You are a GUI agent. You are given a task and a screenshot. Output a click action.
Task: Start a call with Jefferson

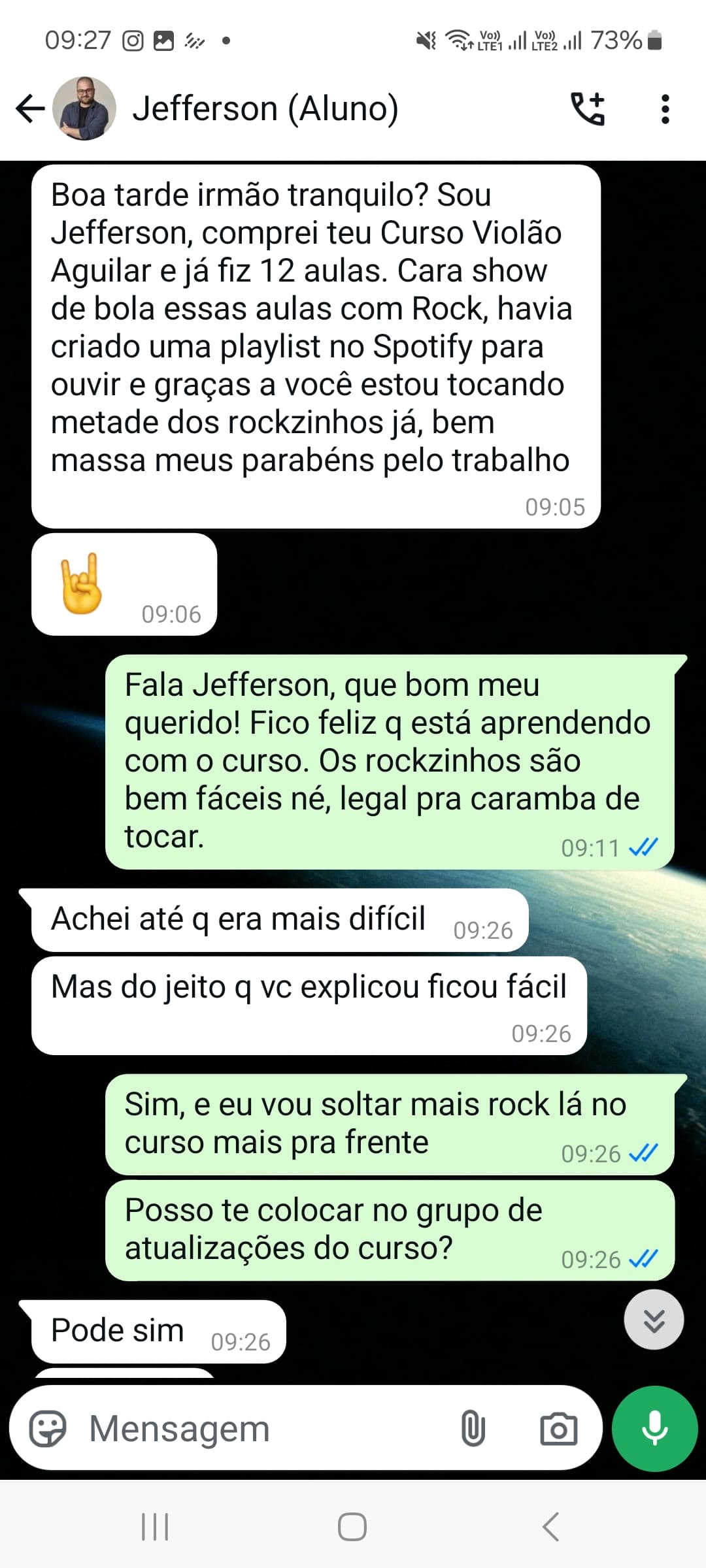point(588,108)
